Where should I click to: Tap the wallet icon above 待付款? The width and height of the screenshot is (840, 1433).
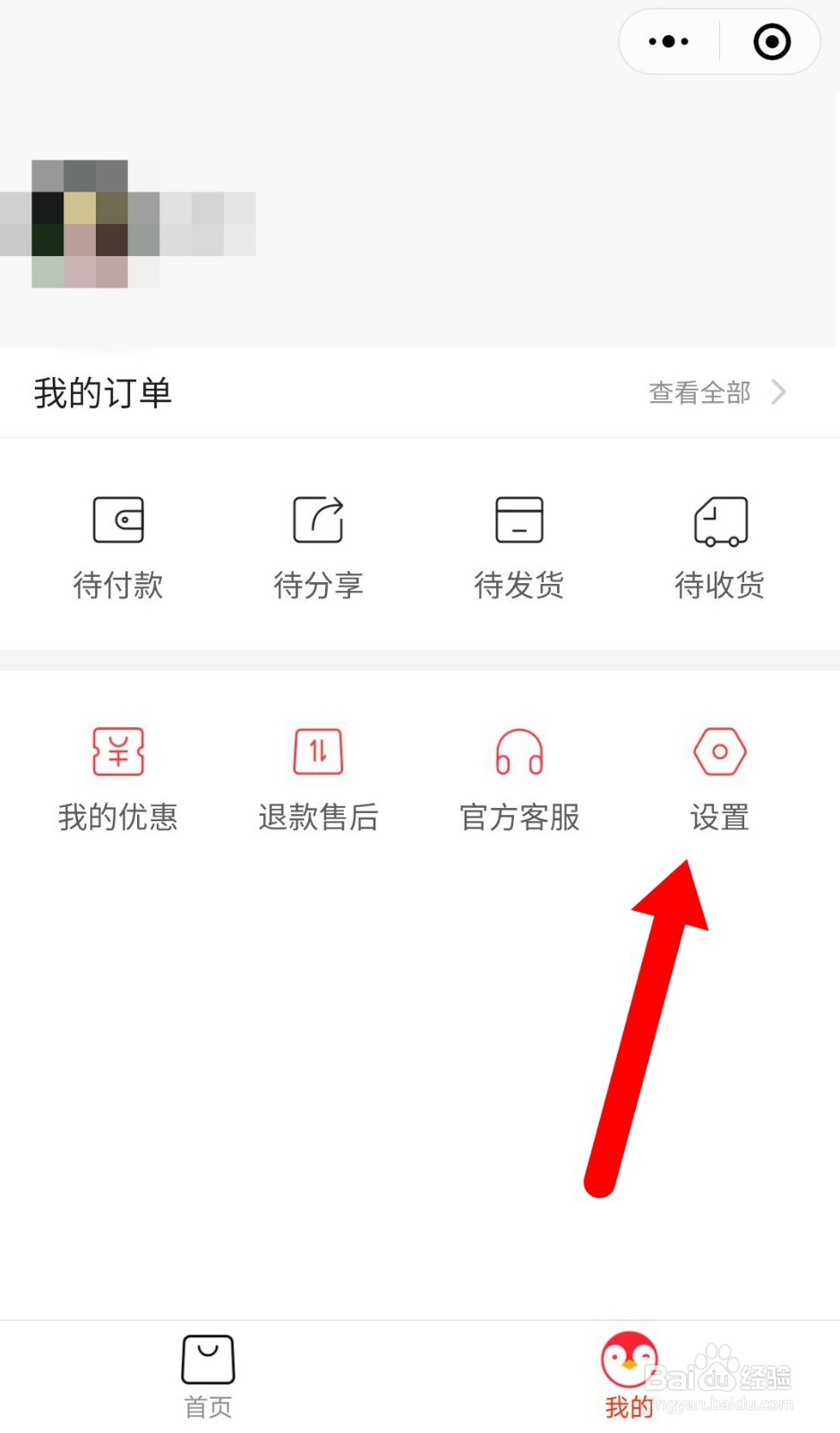(x=117, y=519)
